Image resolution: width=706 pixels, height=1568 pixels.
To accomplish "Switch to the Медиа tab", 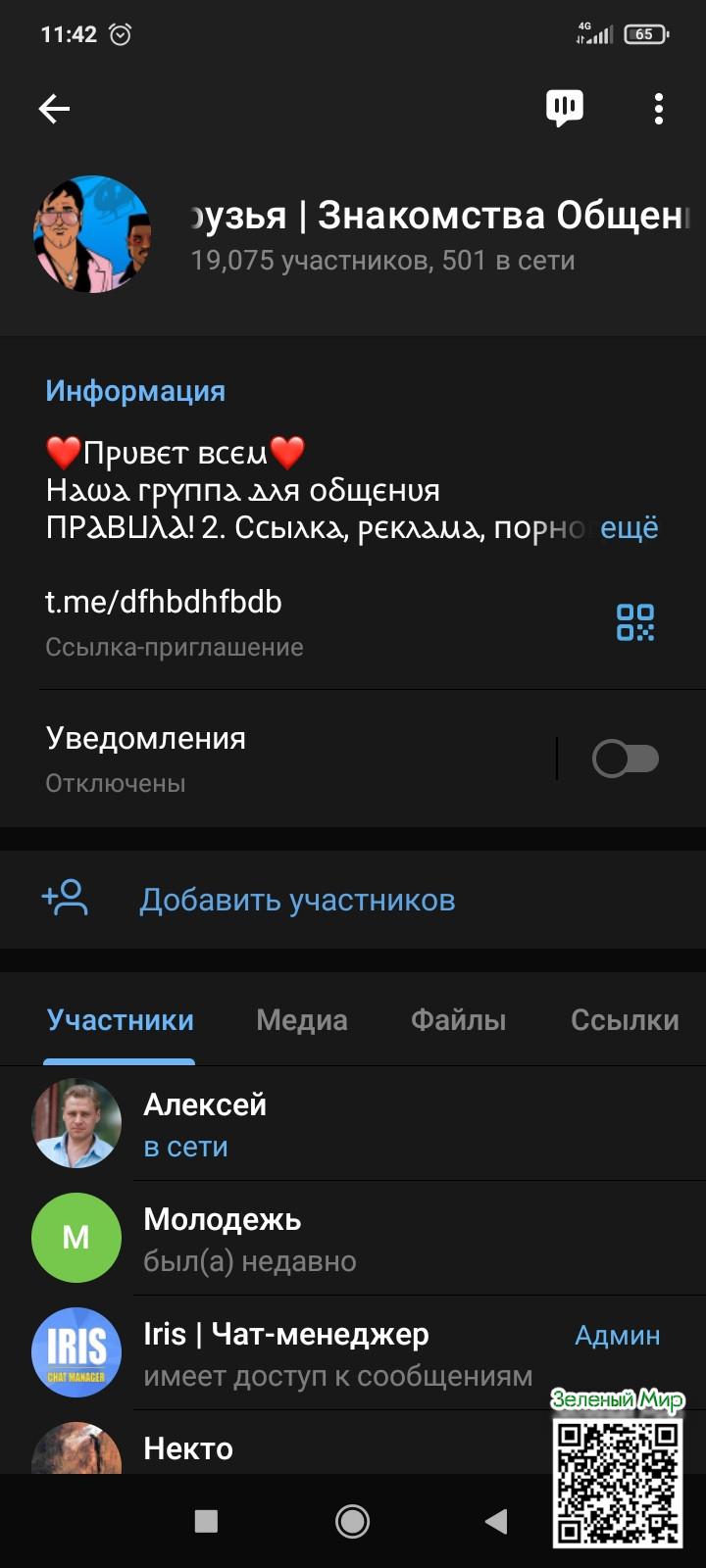I will pos(302,1020).
